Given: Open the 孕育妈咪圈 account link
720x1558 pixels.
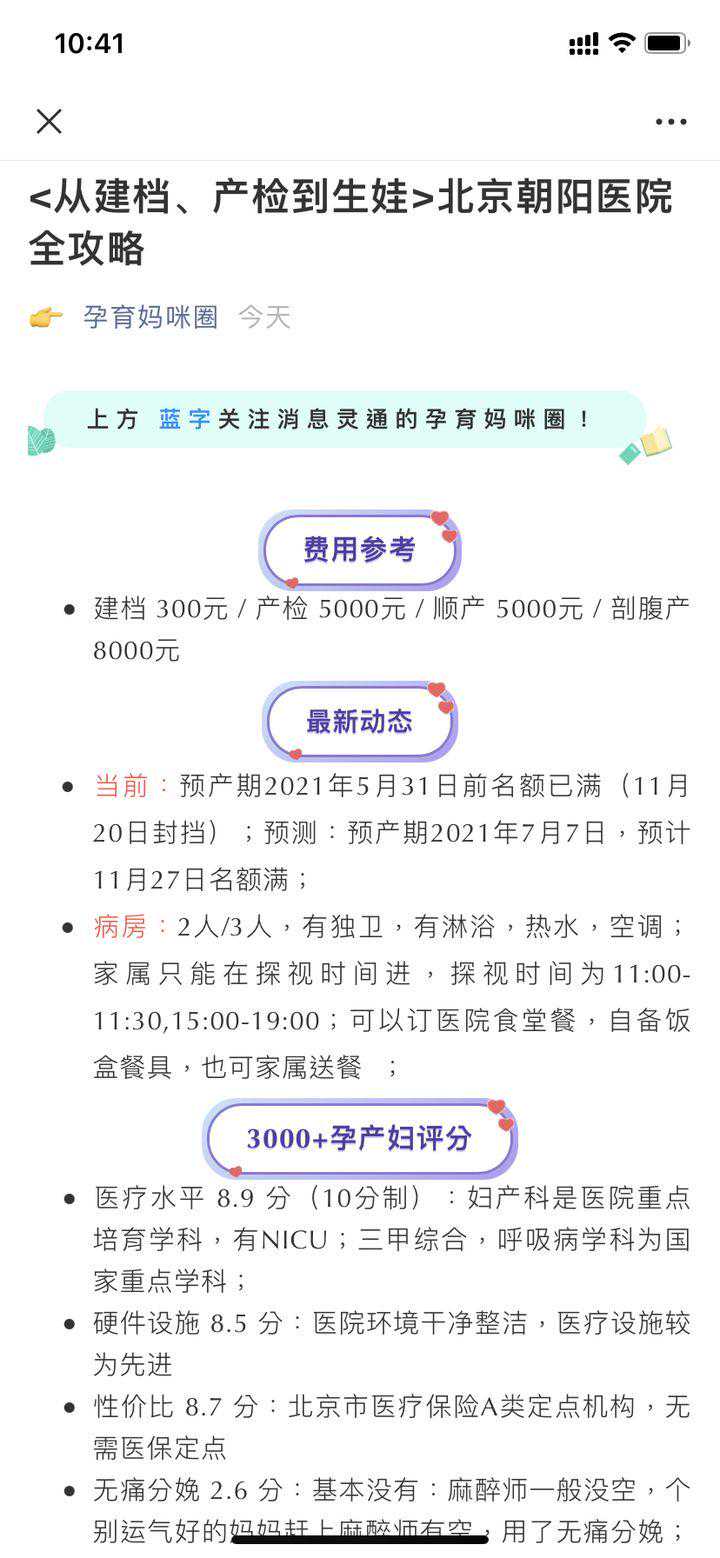Looking at the screenshot, I should [x=150, y=318].
